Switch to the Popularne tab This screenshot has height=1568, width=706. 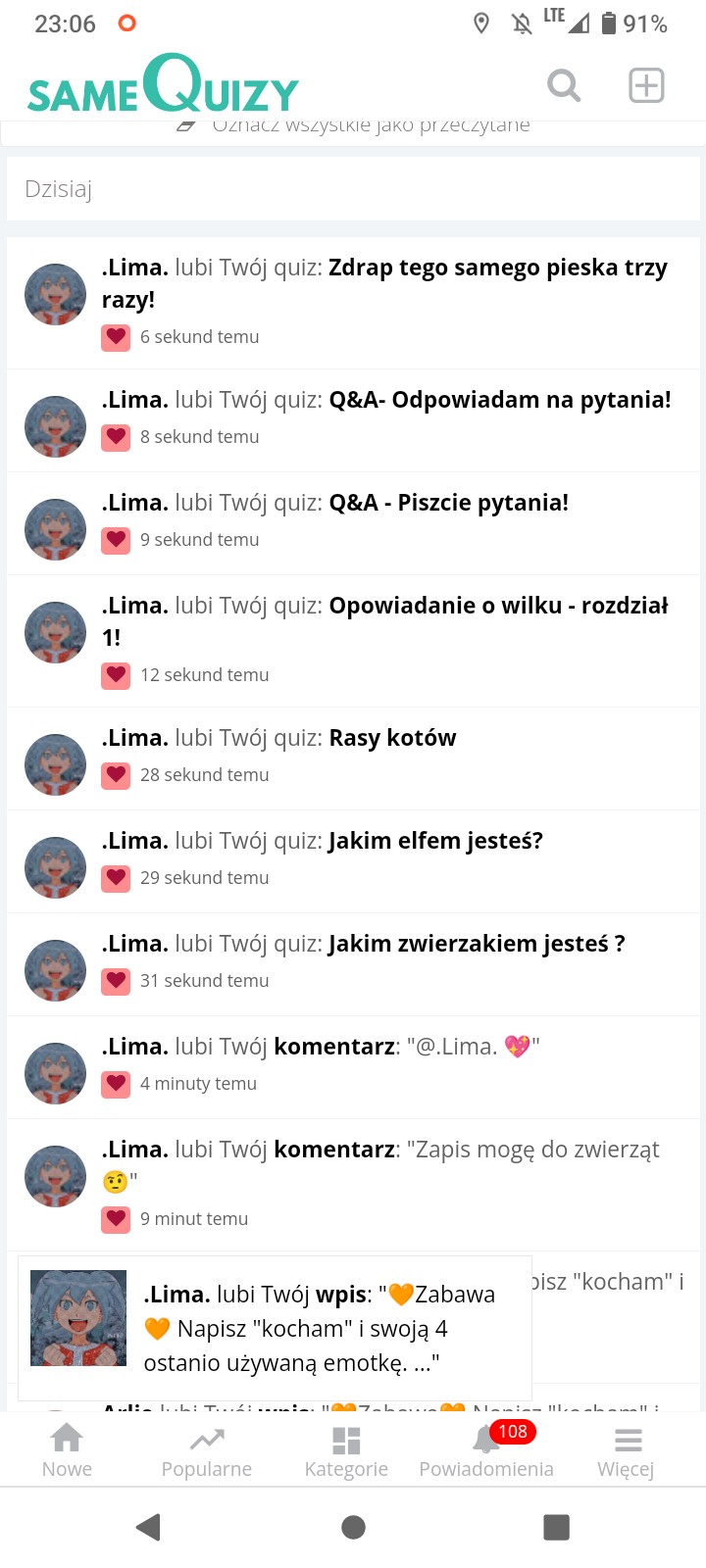pos(206,1450)
